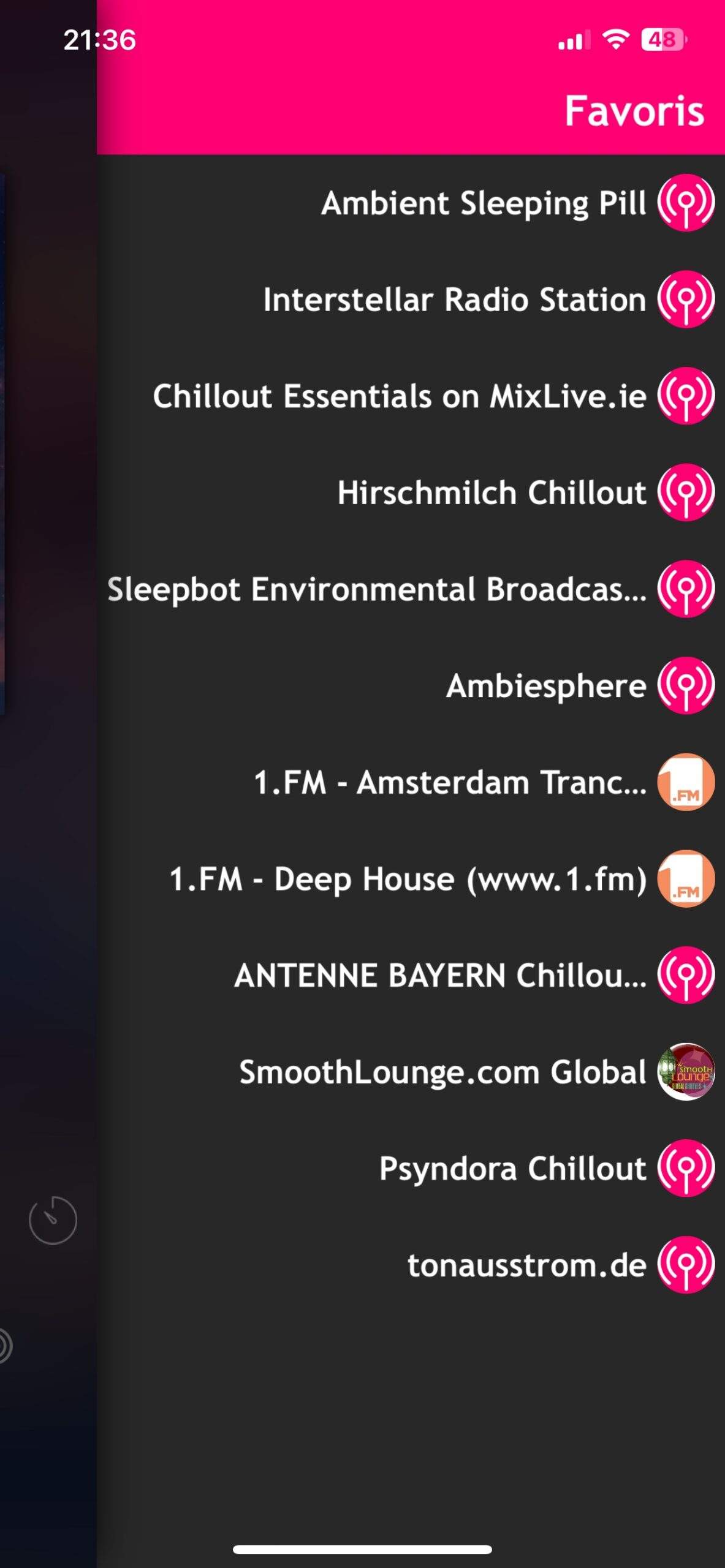The image size is (725, 1568).
Task: Select 1.FM - Amsterdam Trance station
Action: click(x=450, y=782)
